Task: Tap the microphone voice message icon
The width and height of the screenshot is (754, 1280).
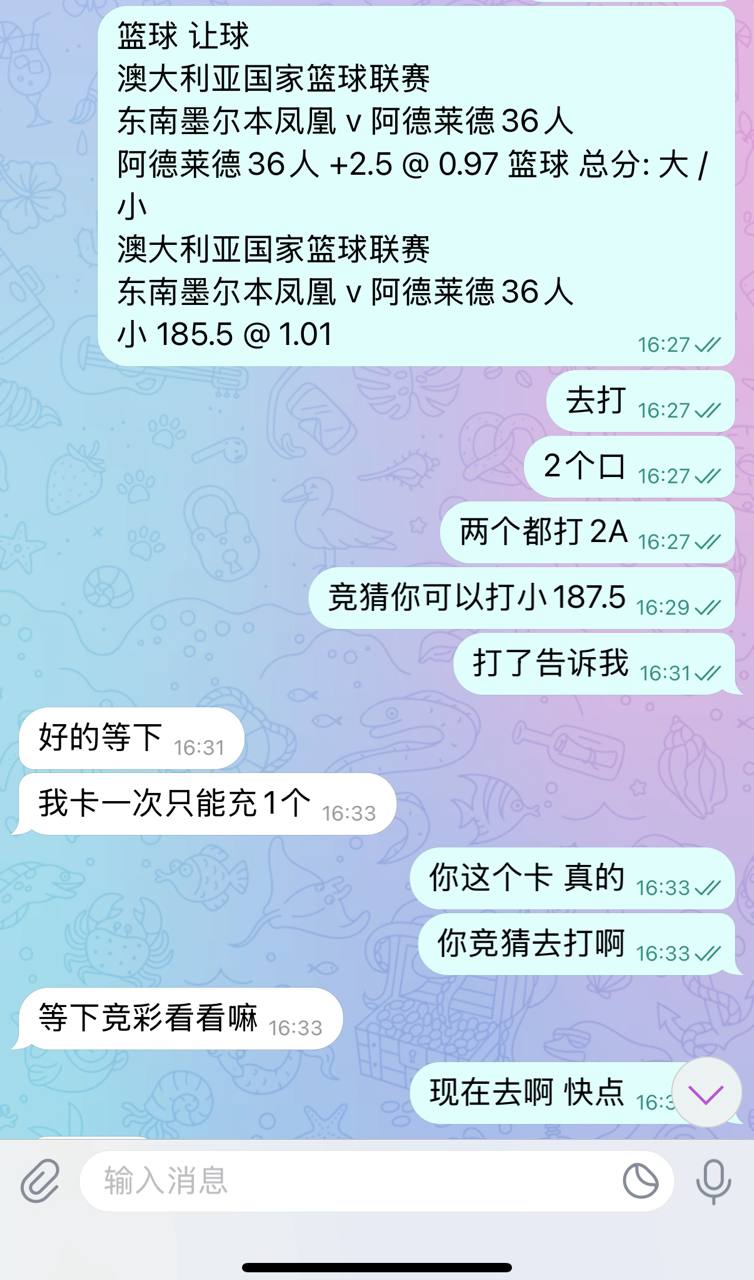Action: pos(713,1181)
